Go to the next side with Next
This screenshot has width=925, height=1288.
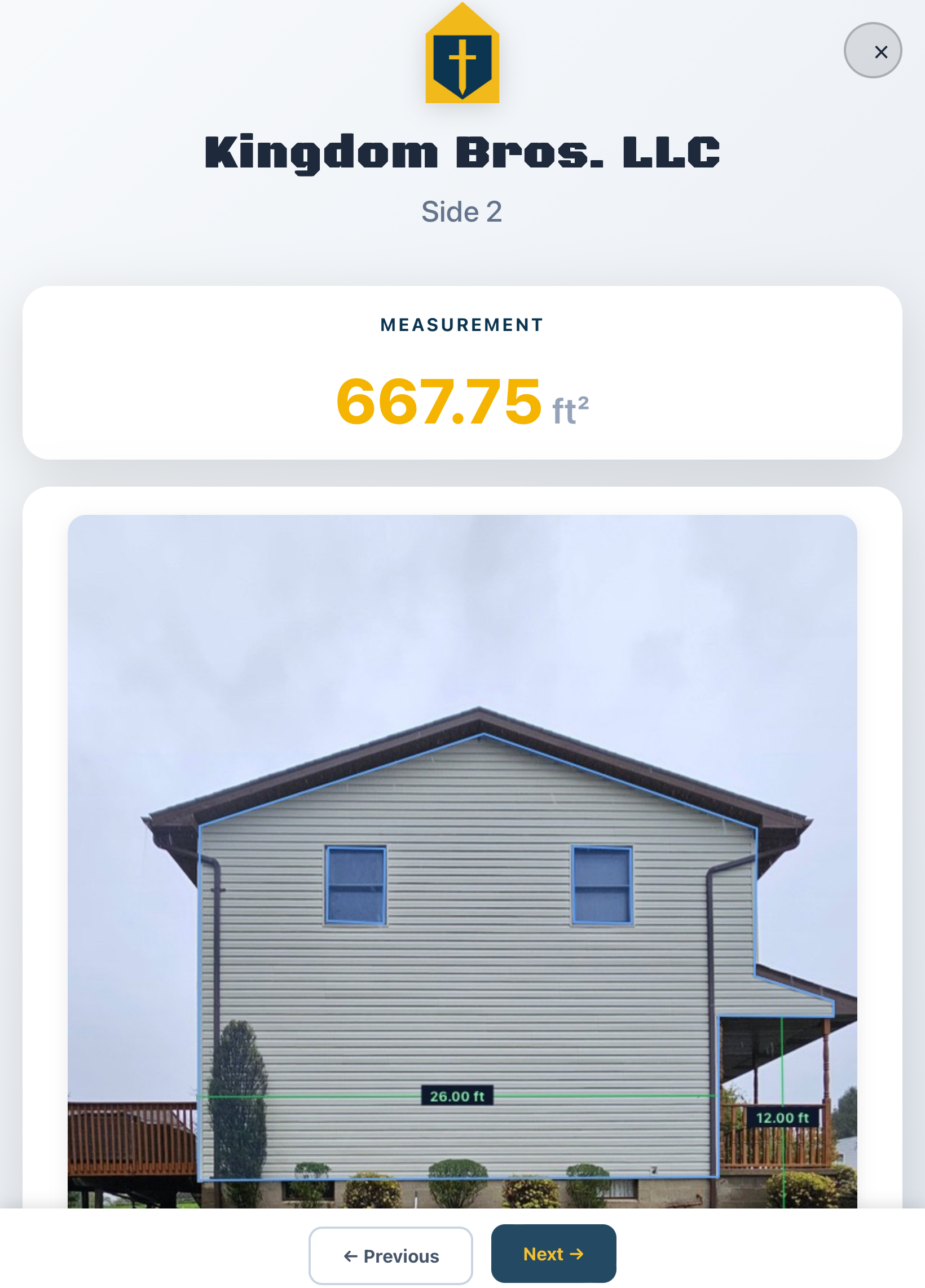pyautogui.click(x=553, y=1255)
